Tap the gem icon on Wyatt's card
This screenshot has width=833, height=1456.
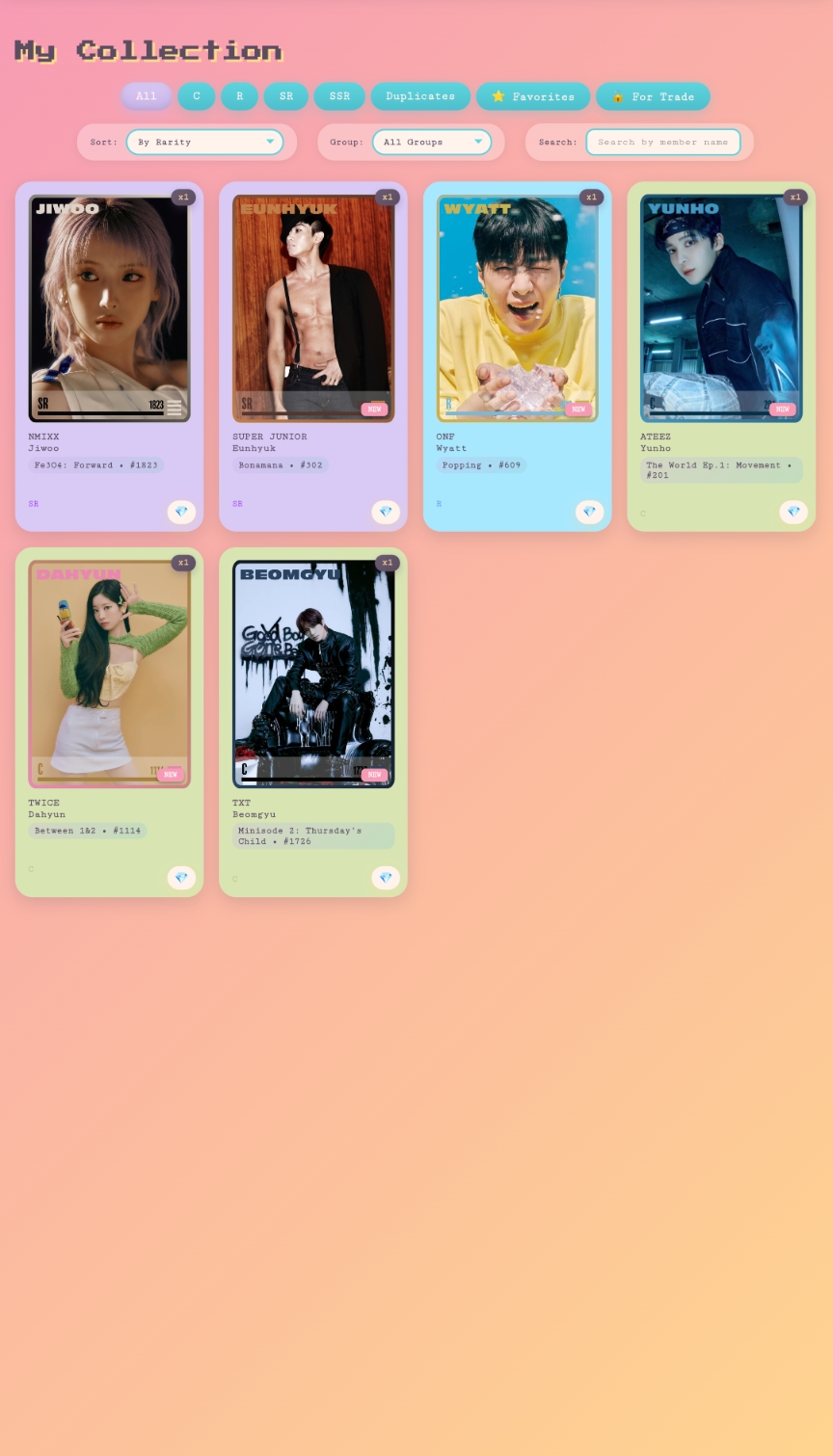589,512
